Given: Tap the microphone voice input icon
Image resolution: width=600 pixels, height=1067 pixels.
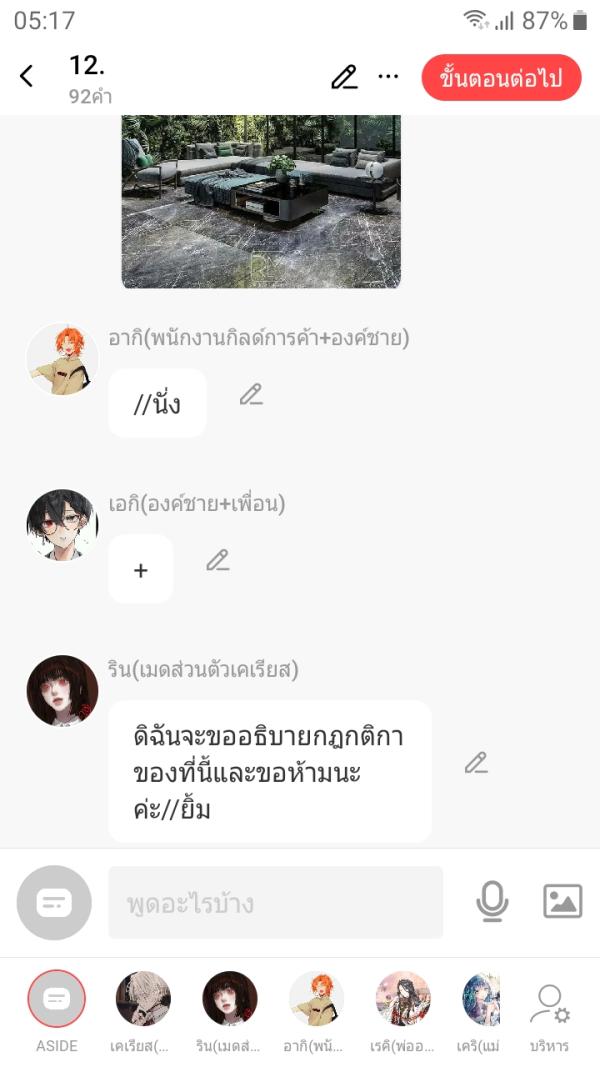Looking at the screenshot, I should click(x=491, y=902).
